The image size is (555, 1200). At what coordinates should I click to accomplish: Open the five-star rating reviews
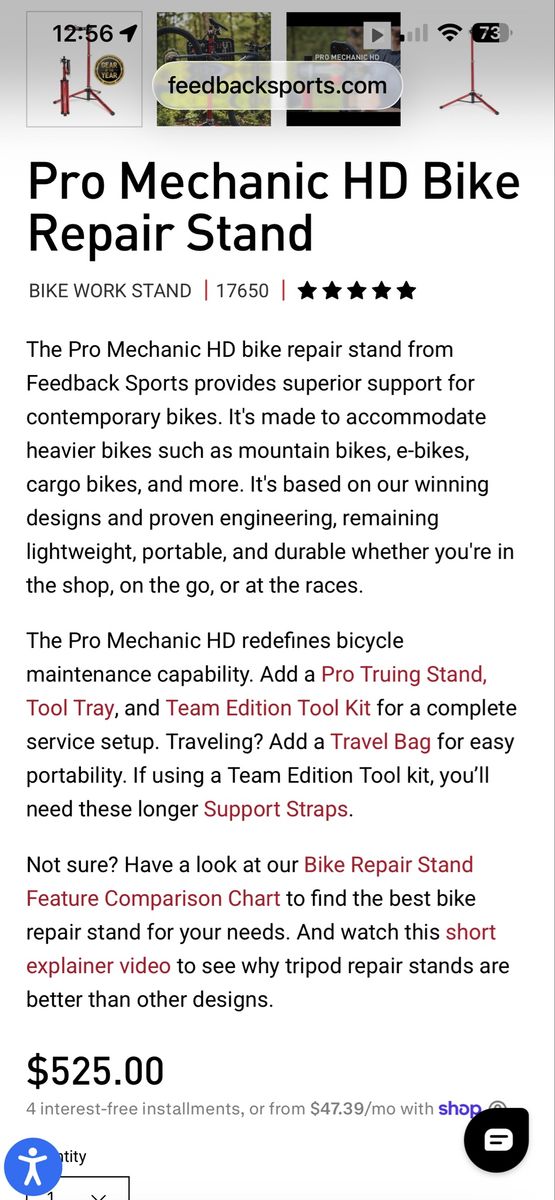click(357, 291)
